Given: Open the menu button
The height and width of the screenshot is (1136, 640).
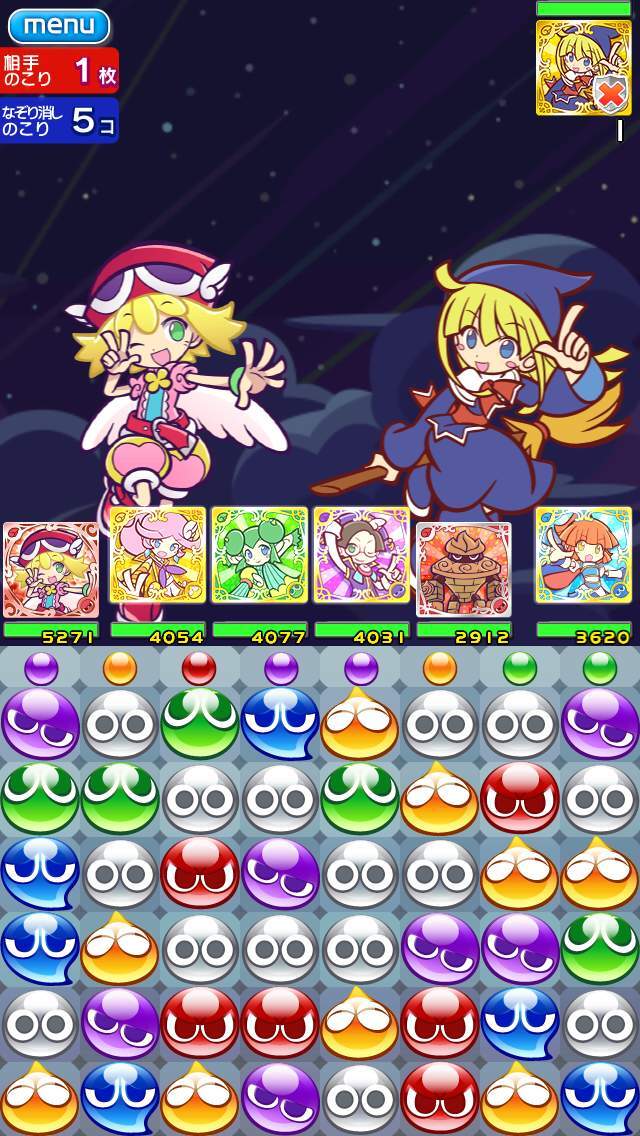Looking at the screenshot, I should click(59, 24).
